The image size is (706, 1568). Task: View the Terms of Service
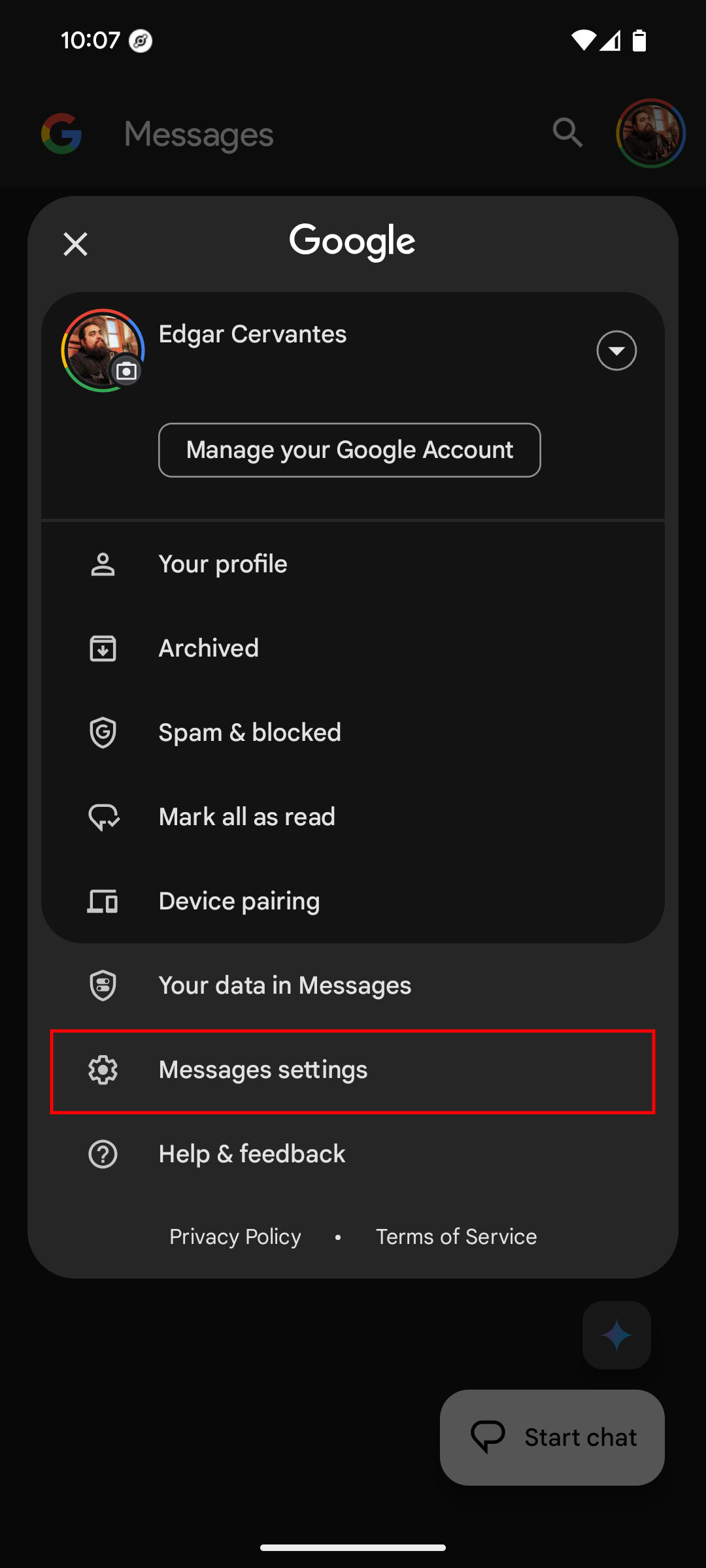click(456, 1237)
